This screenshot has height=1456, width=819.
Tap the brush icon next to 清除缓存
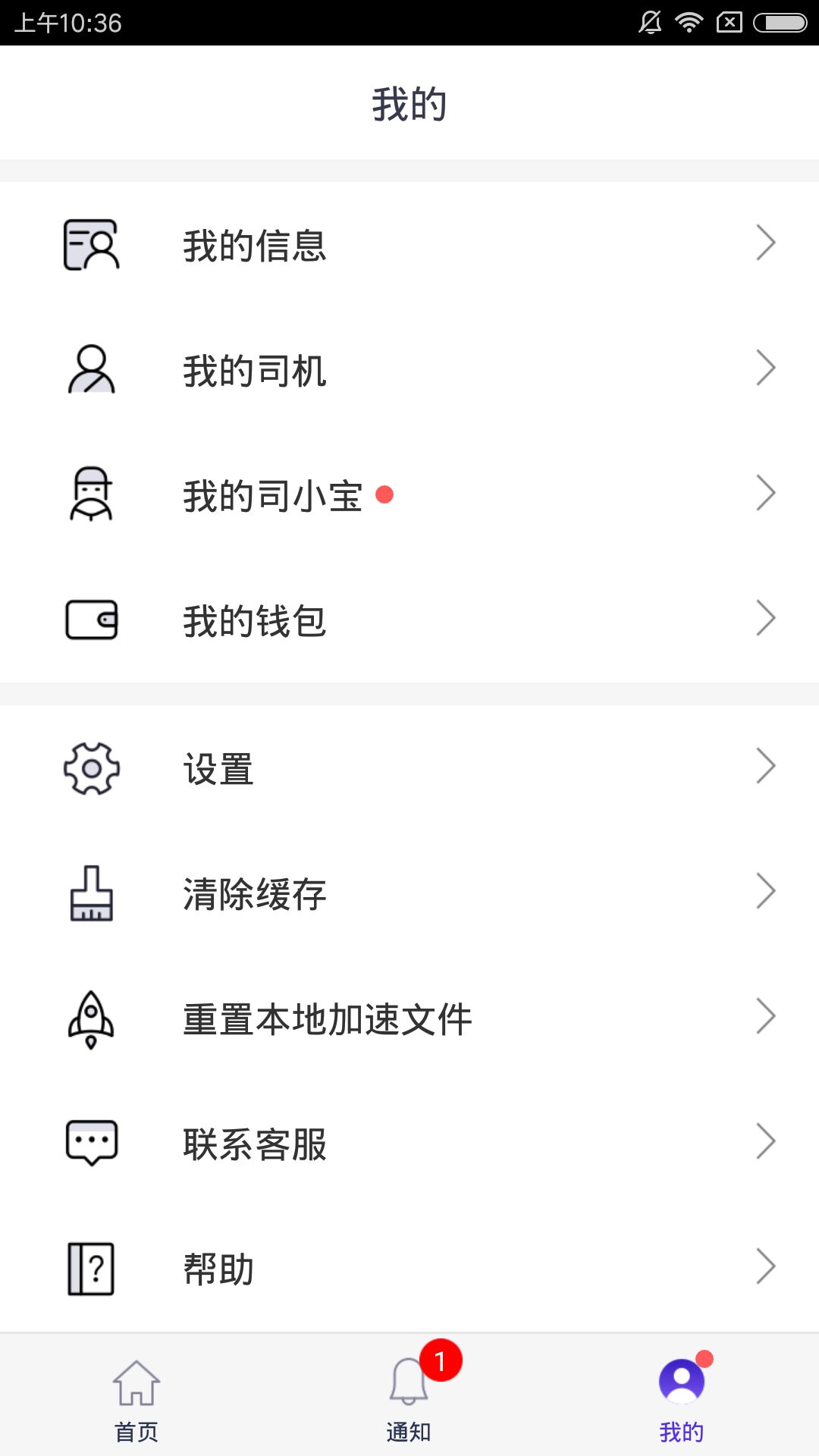tap(91, 895)
